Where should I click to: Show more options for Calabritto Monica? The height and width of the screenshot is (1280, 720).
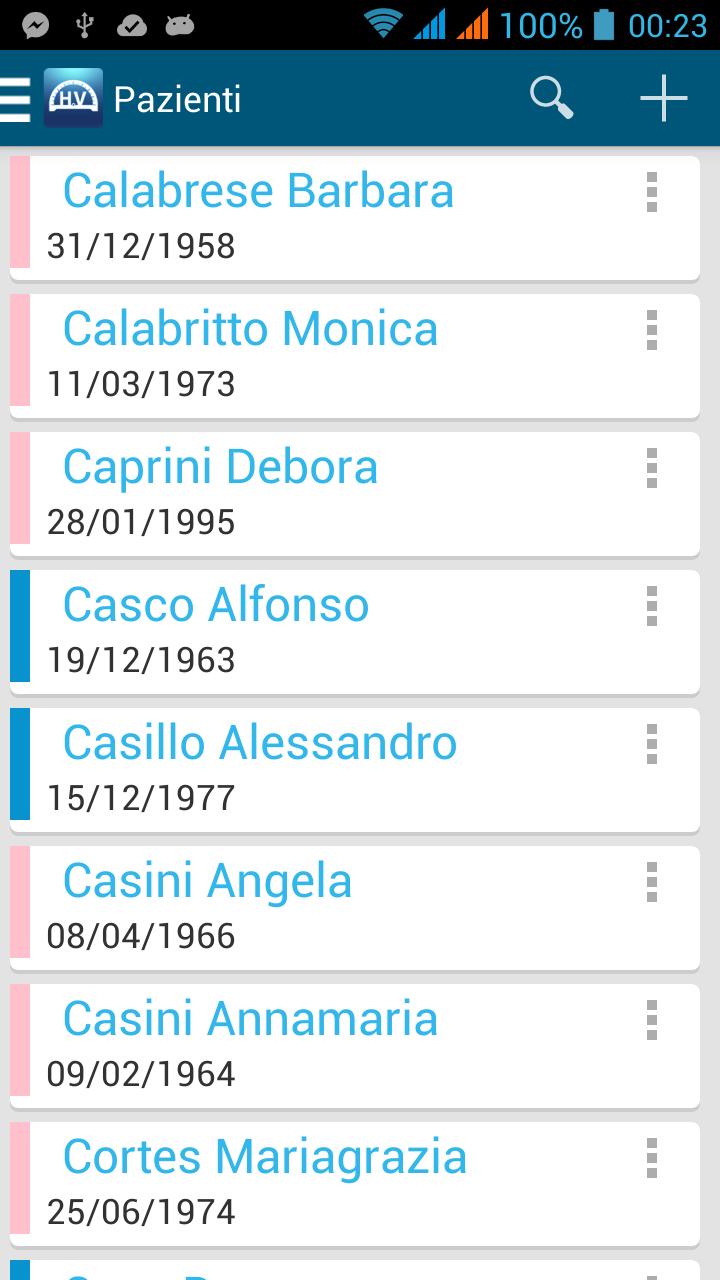(651, 330)
